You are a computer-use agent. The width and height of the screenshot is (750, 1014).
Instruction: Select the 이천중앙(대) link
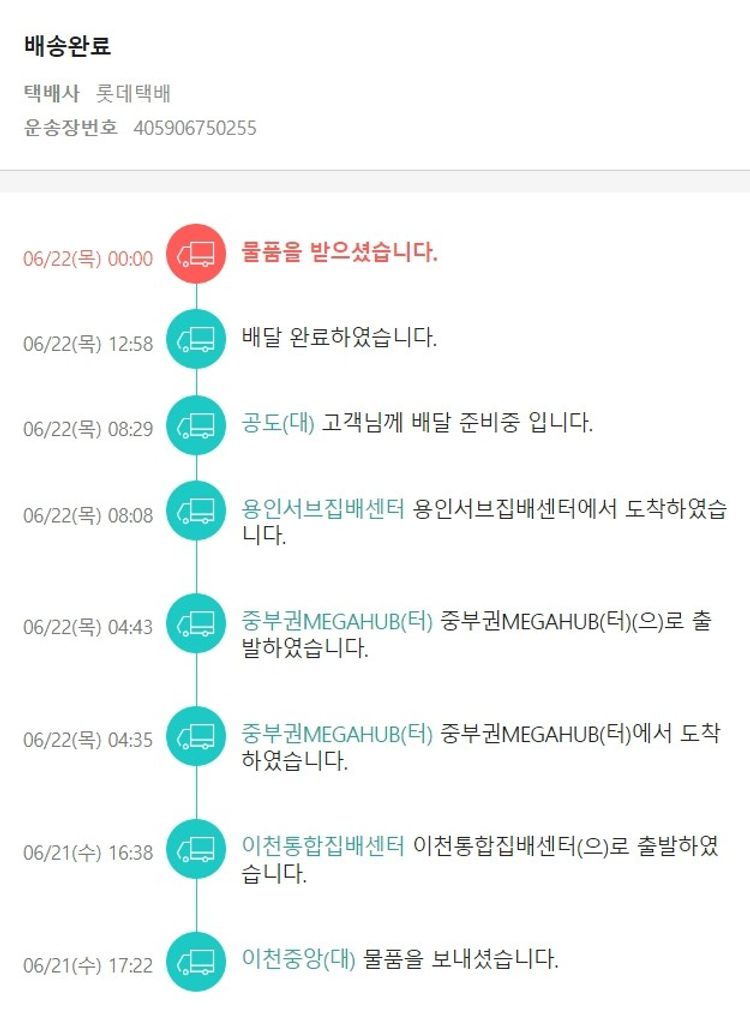298,959
